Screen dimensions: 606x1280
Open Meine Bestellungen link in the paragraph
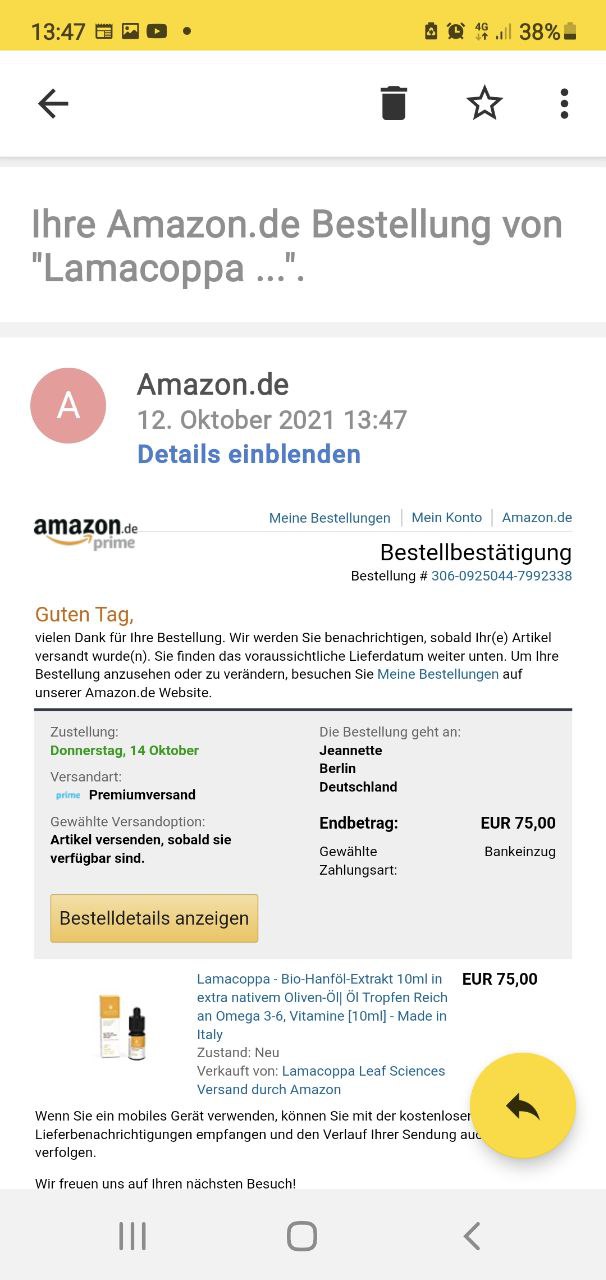(437, 674)
